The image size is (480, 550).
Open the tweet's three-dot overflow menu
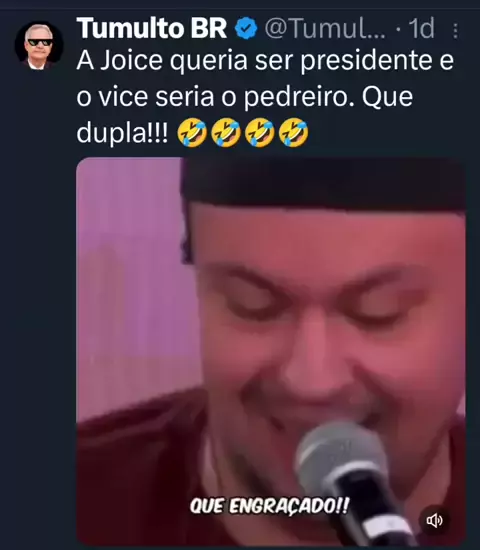(x=455, y=31)
